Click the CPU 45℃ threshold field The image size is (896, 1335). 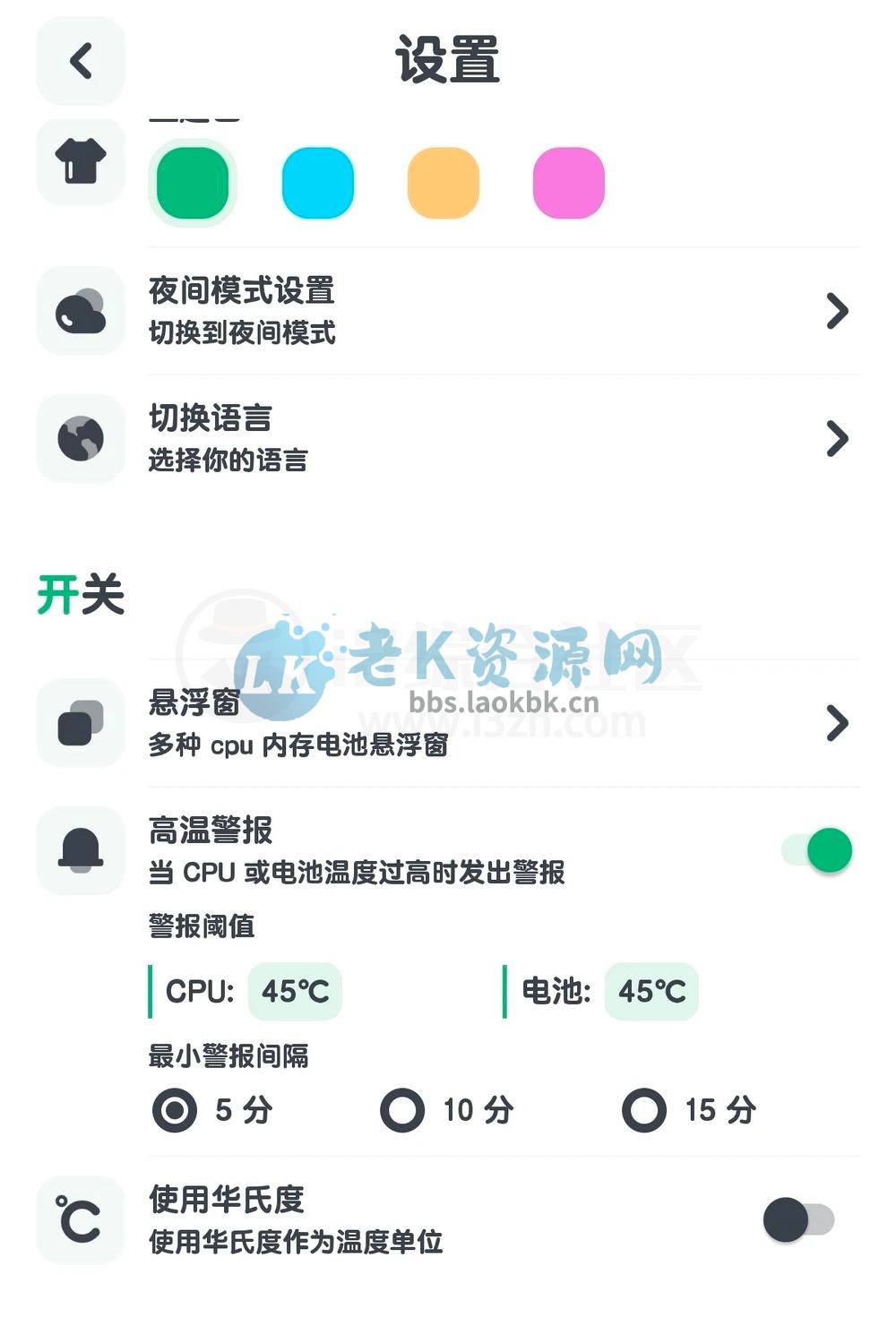point(295,991)
